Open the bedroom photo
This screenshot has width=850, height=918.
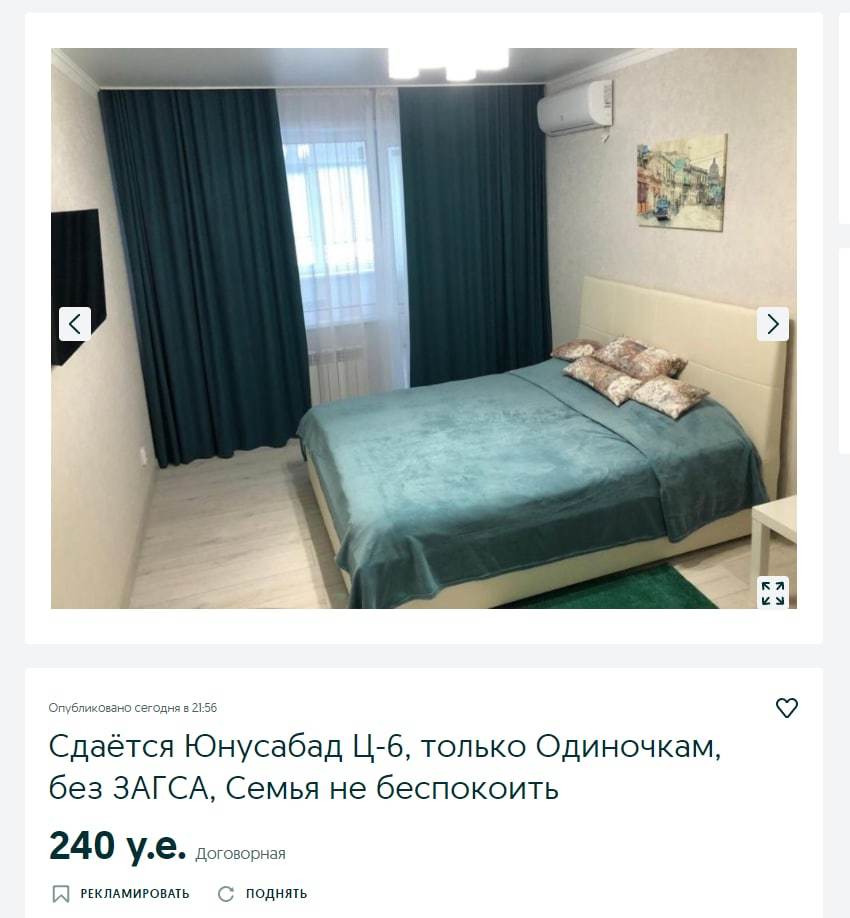coord(424,328)
